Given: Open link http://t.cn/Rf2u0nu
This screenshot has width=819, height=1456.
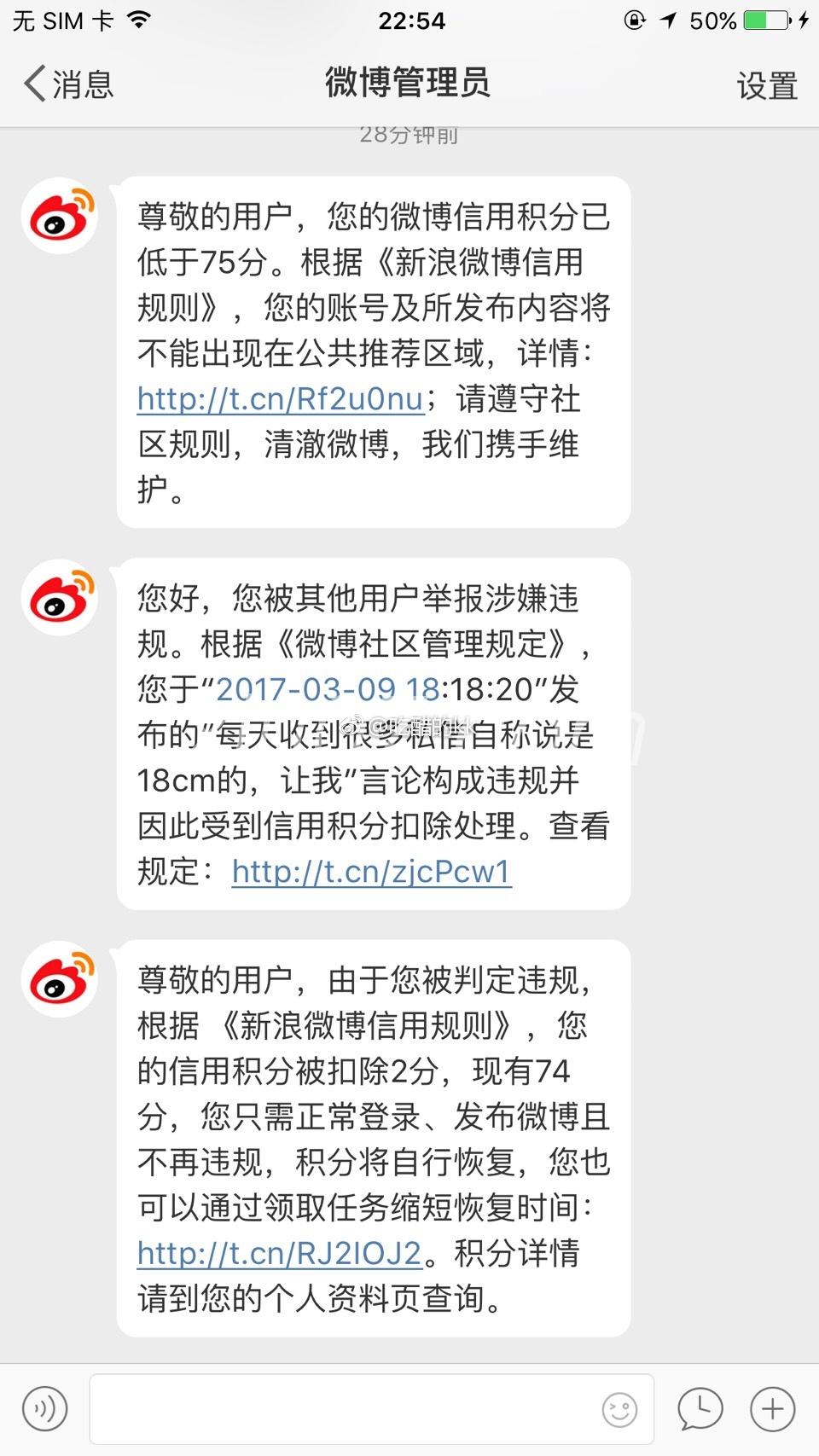Looking at the screenshot, I should pos(280,398).
